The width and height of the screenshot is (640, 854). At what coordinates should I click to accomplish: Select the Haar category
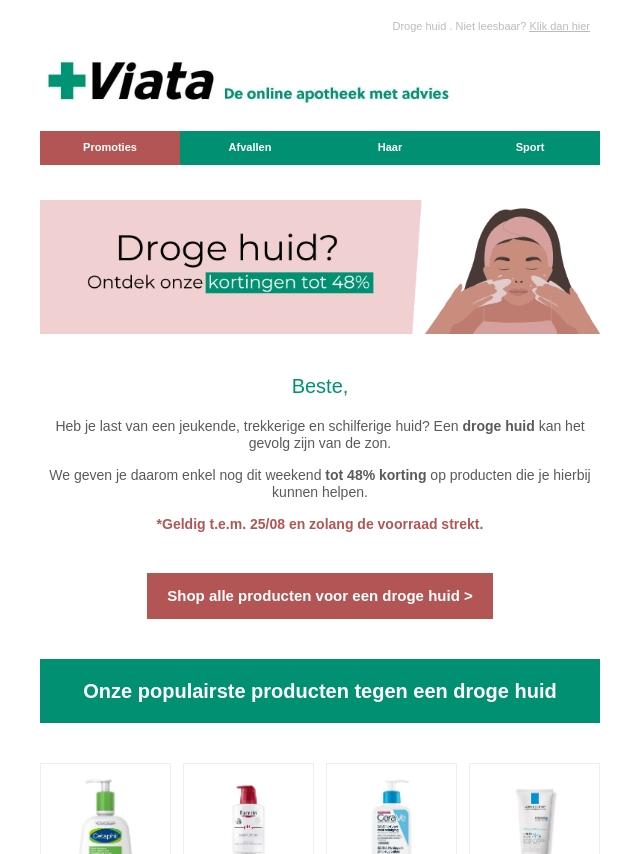pos(389,147)
